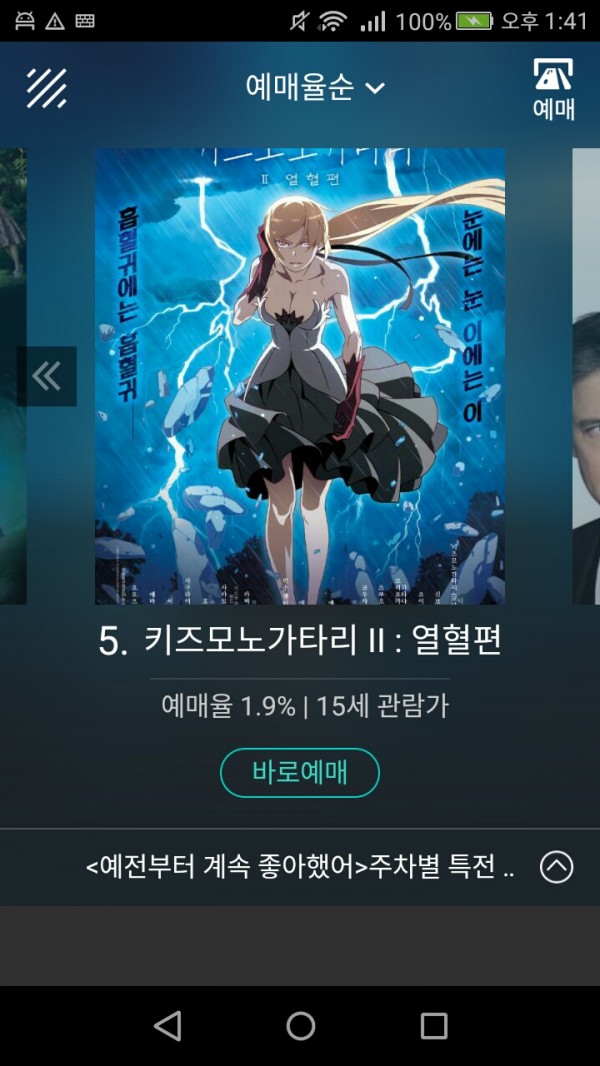
Task: Return to the home screen
Action: pyautogui.click(x=300, y=1025)
